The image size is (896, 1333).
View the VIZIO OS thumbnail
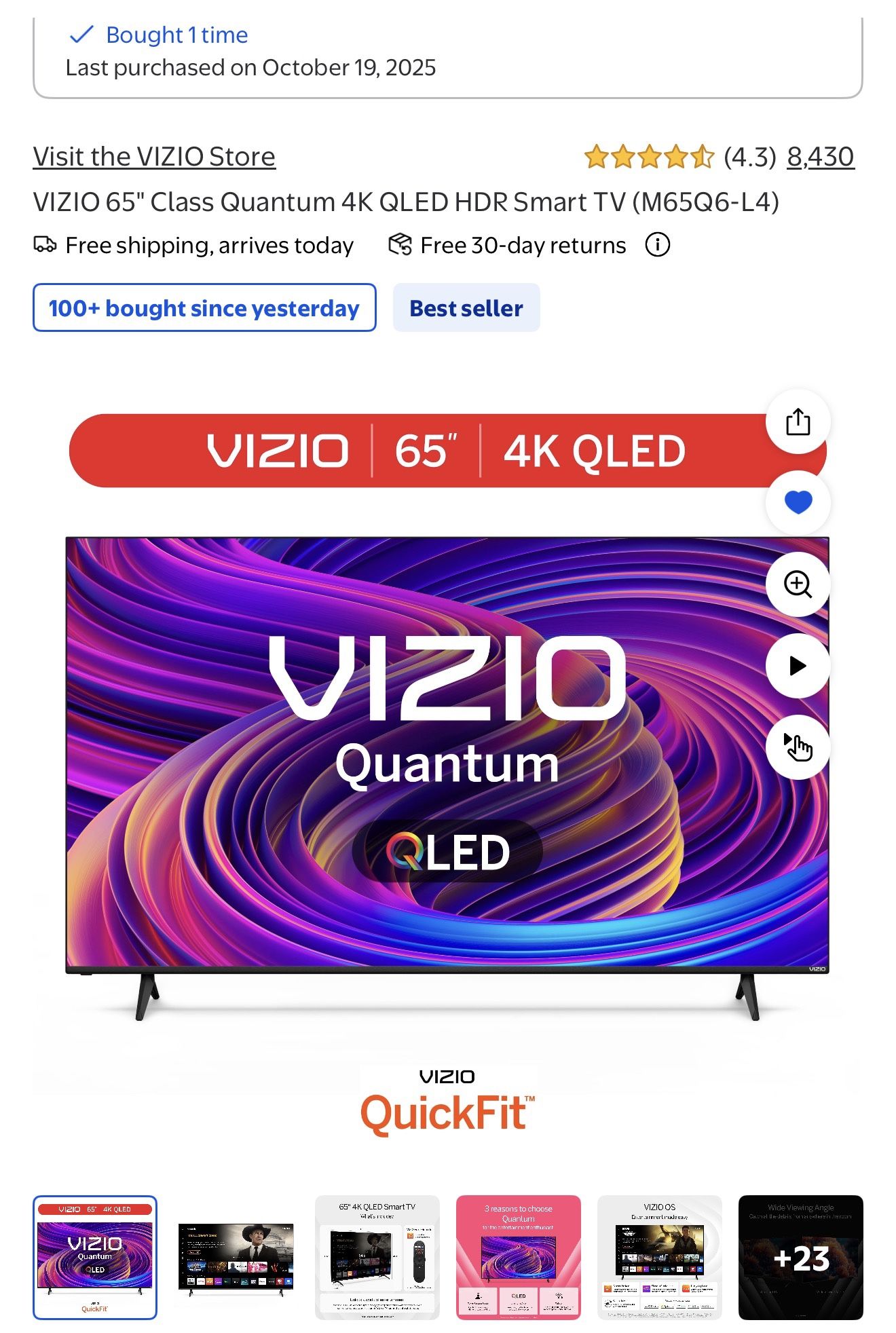click(660, 1257)
